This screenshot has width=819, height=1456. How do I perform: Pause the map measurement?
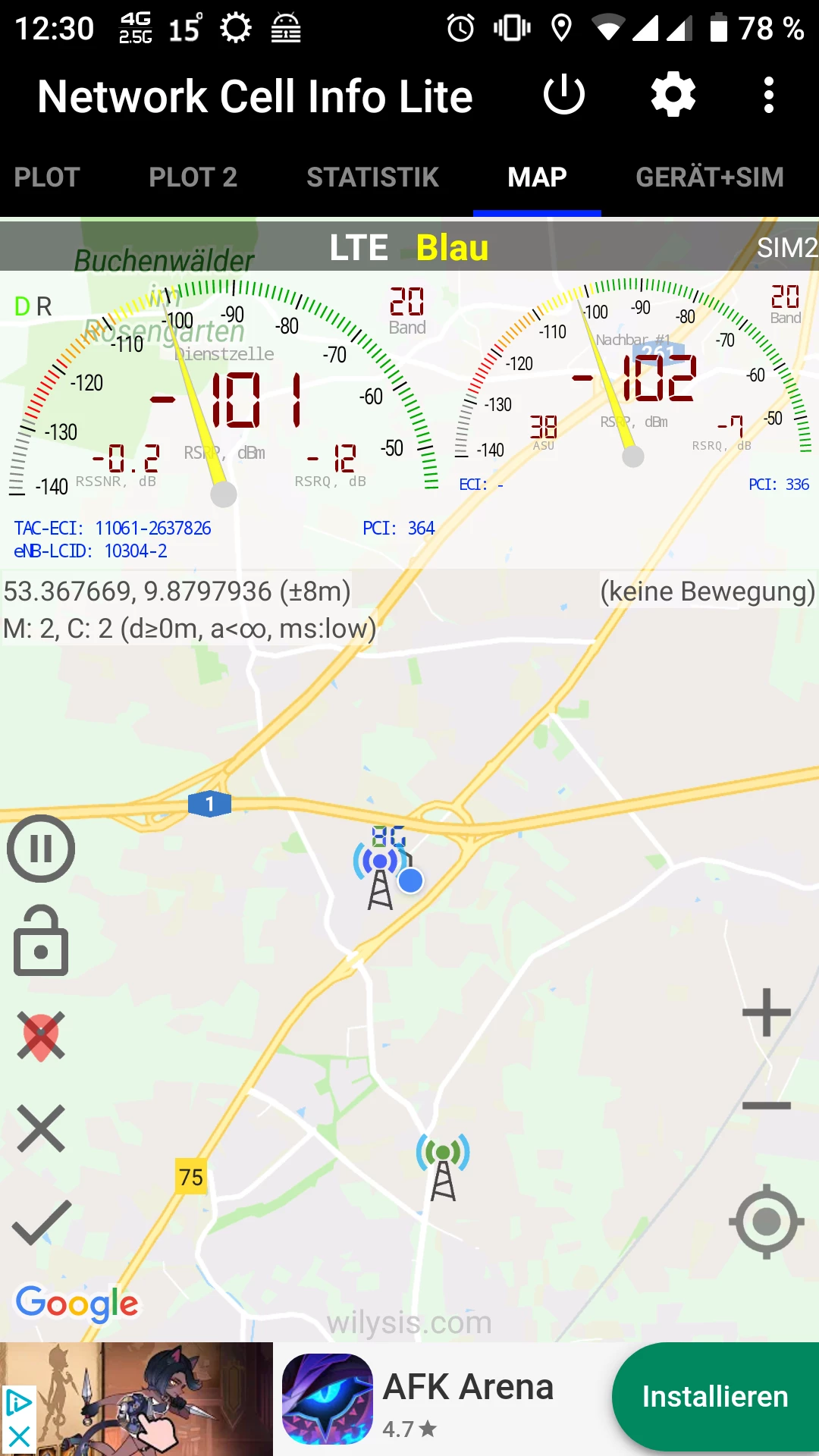click(41, 849)
